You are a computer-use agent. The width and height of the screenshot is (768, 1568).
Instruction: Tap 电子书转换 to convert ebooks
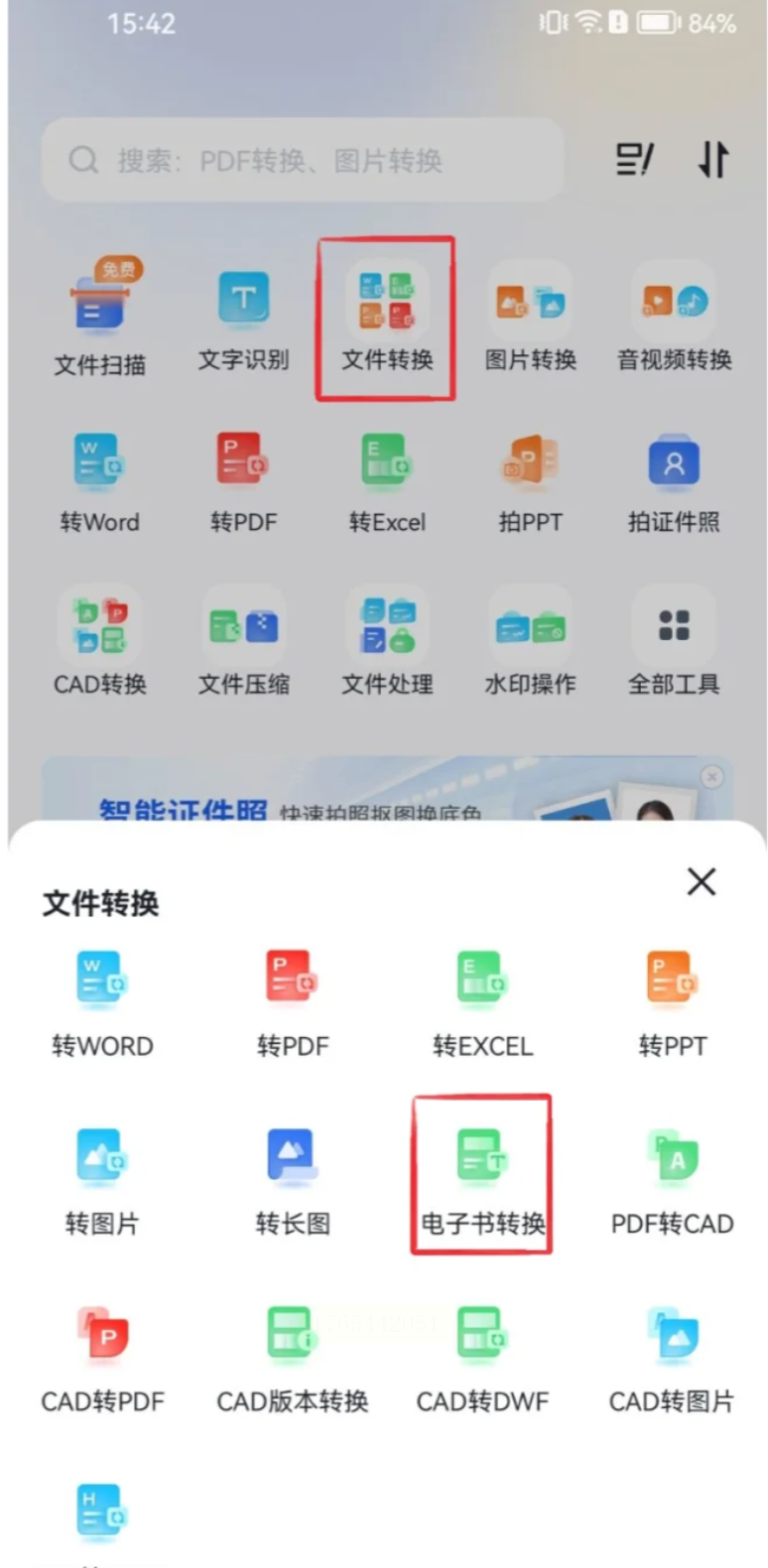[482, 1179]
